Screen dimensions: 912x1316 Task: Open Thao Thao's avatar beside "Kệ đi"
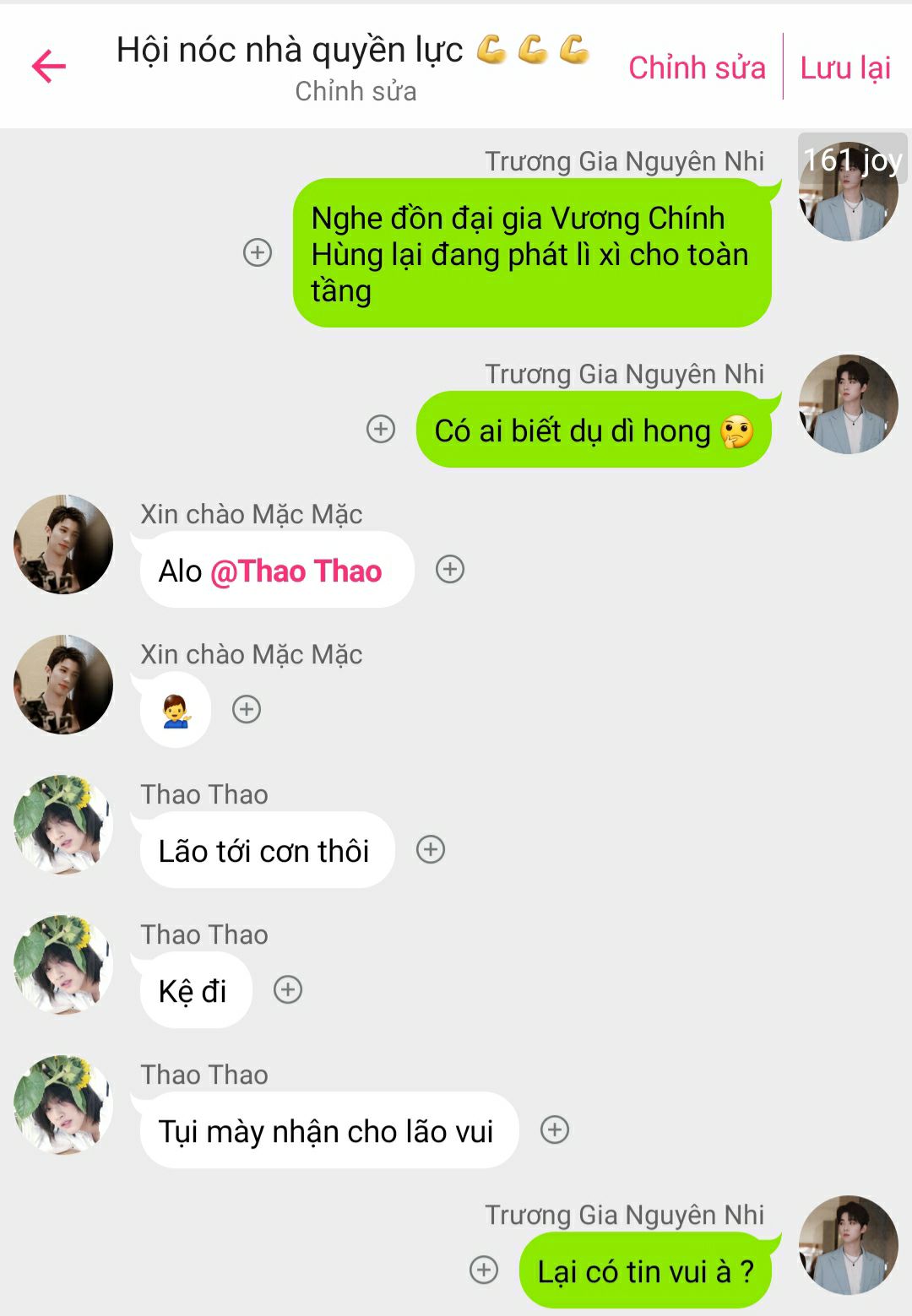63,965
